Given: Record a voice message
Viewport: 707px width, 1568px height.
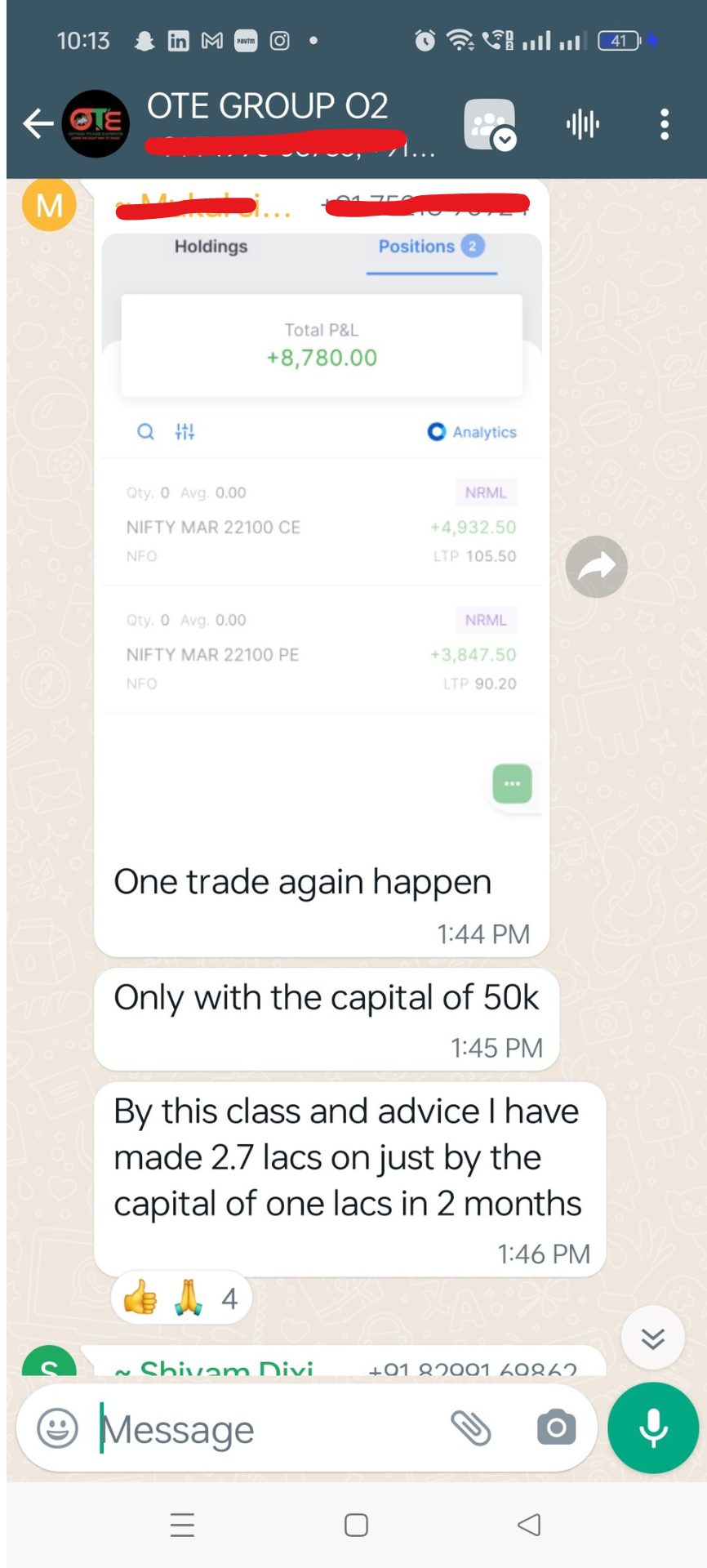Looking at the screenshot, I should click(653, 1428).
